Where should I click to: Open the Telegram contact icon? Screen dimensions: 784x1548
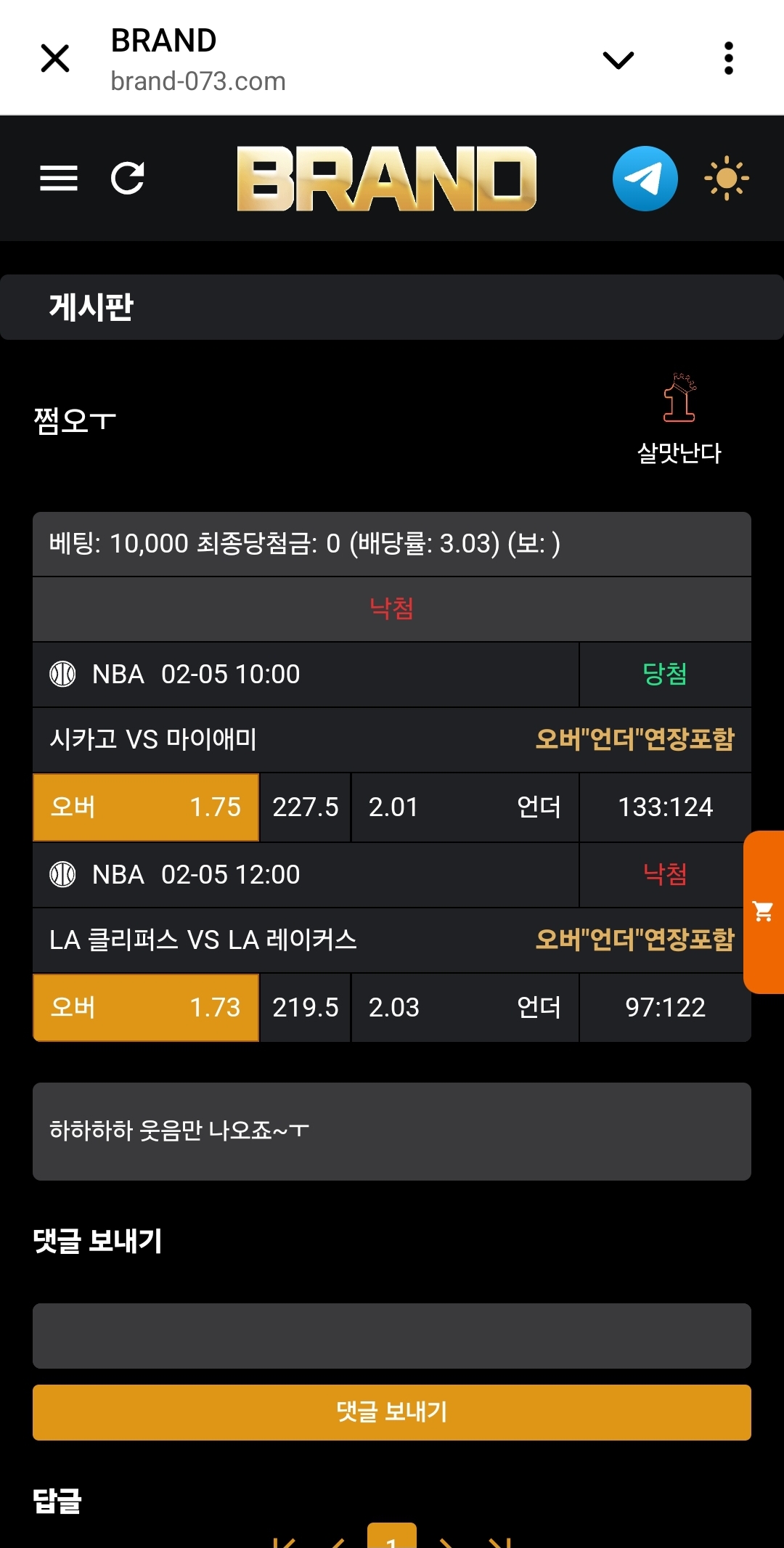[645, 179]
